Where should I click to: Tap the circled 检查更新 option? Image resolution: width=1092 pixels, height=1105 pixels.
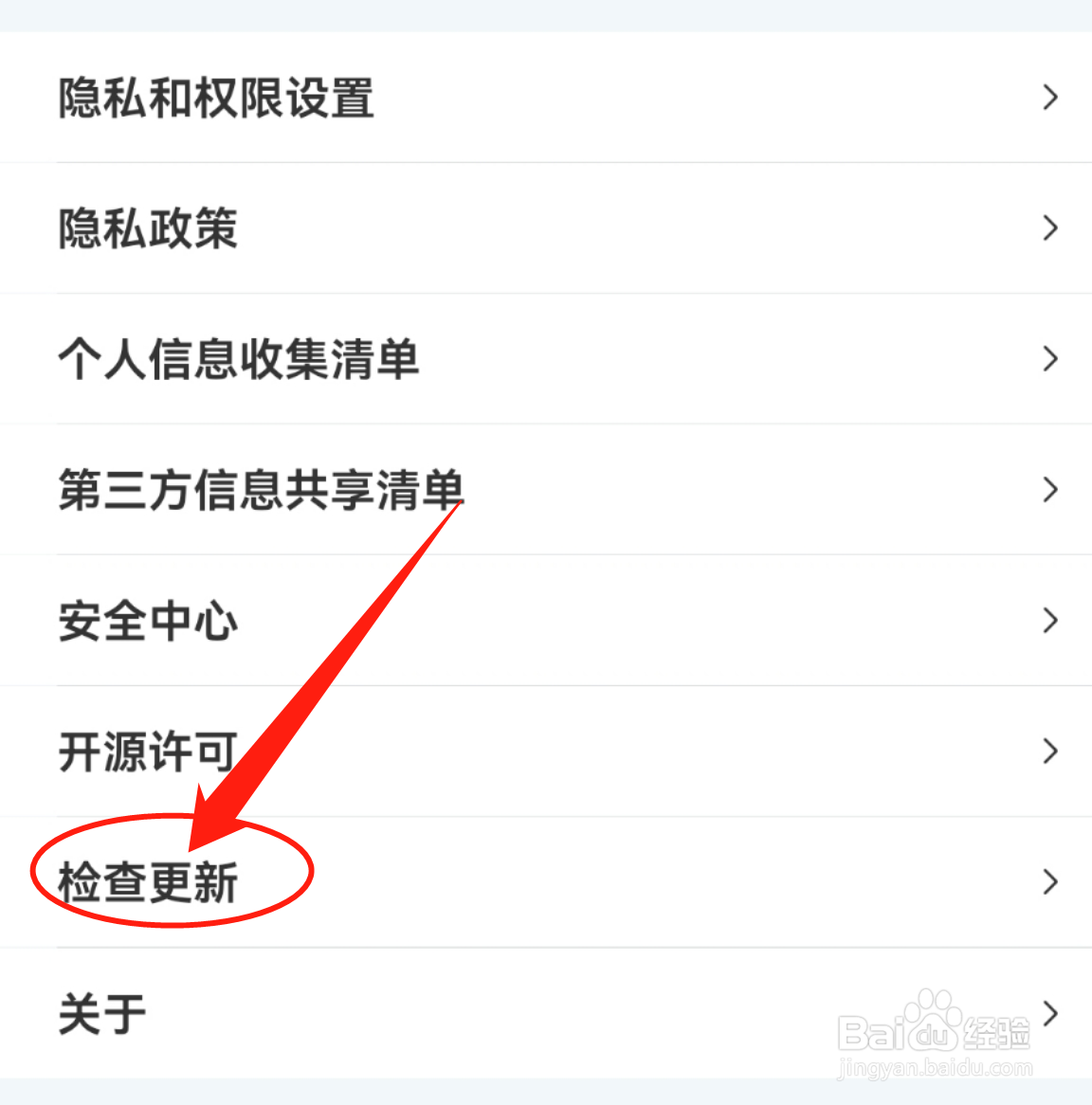click(x=147, y=882)
